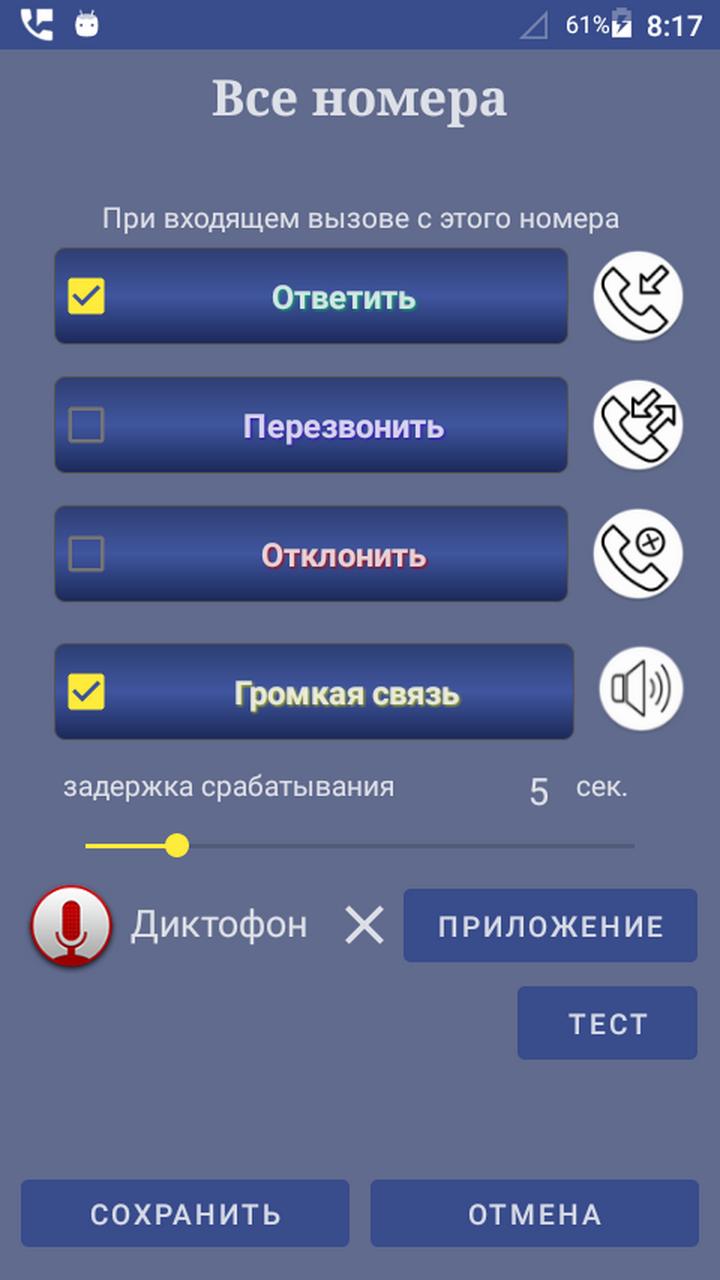
Task: Run the ТЕСТ button
Action: 607,1023
